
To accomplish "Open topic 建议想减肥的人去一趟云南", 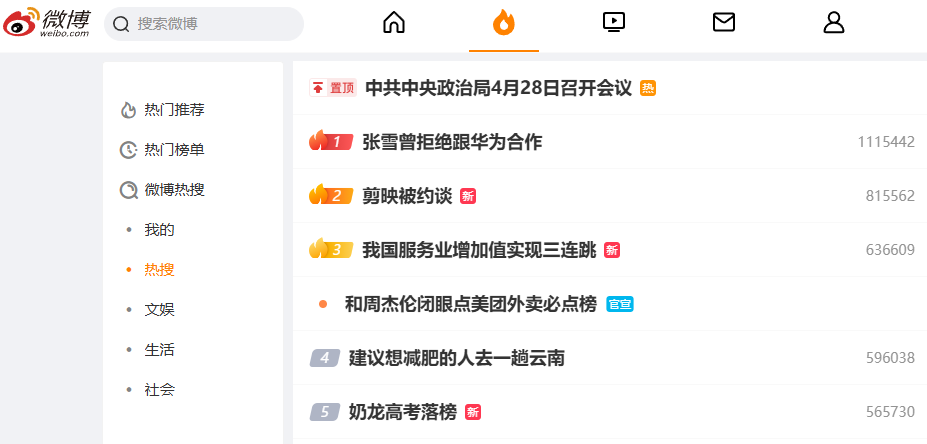I will (x=457, y=358).
